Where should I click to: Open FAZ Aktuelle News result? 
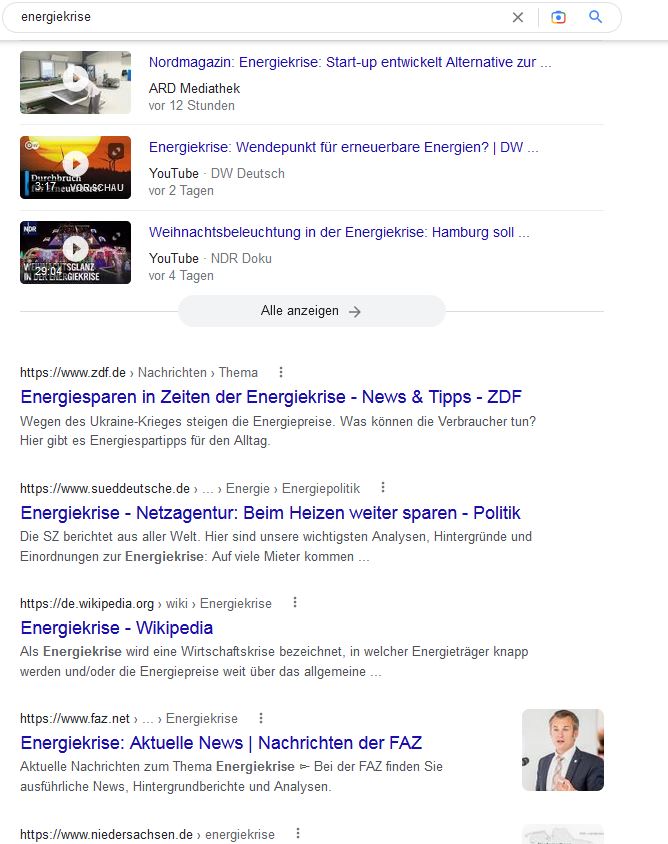tap(221, 743)
